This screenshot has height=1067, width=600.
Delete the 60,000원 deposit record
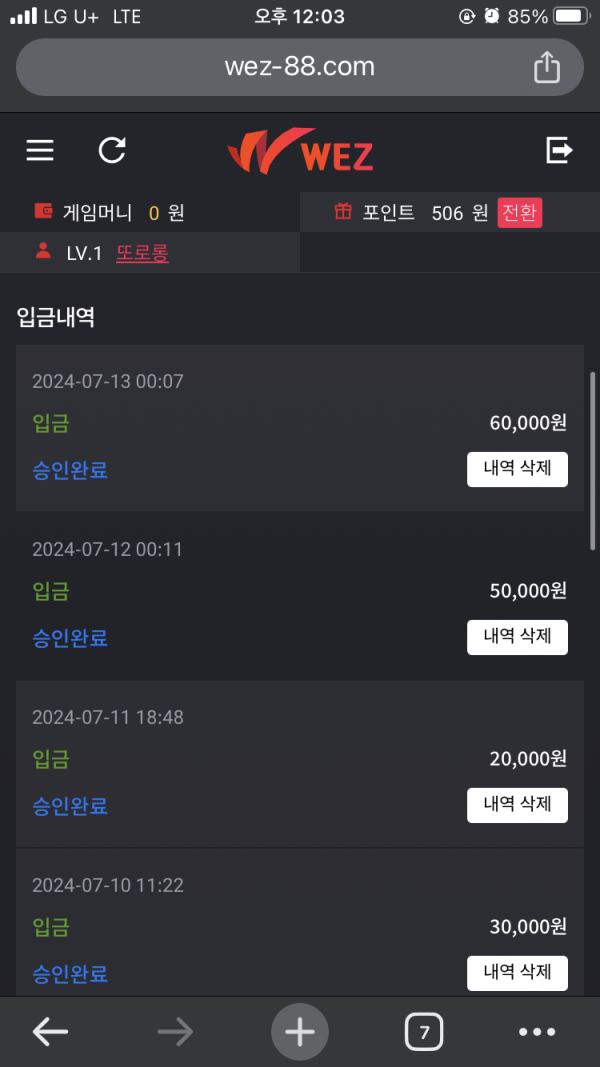[x=517, y=469]
